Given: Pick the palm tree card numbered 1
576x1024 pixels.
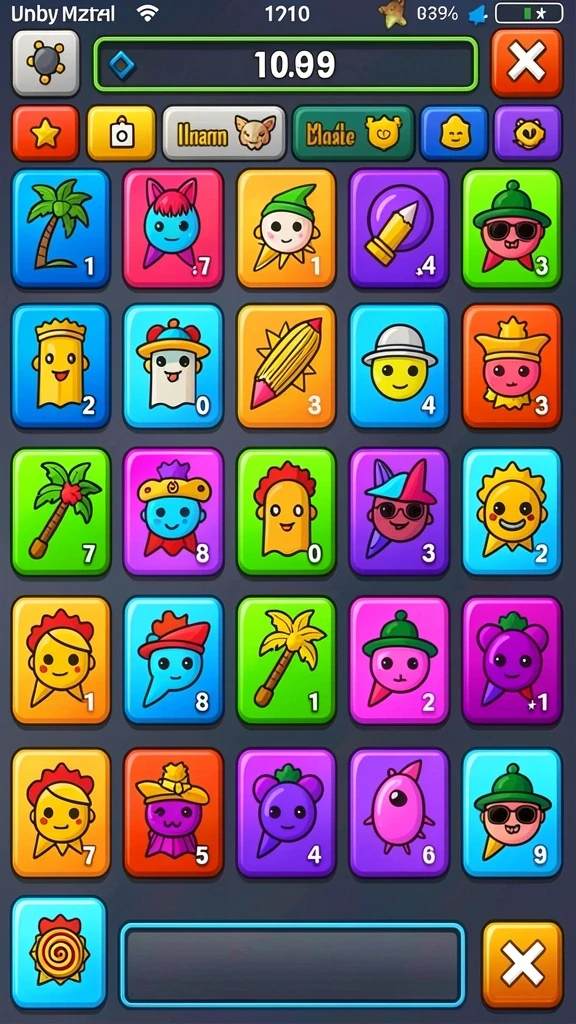Looking at the screenshot, I should [x=61, y=229].
